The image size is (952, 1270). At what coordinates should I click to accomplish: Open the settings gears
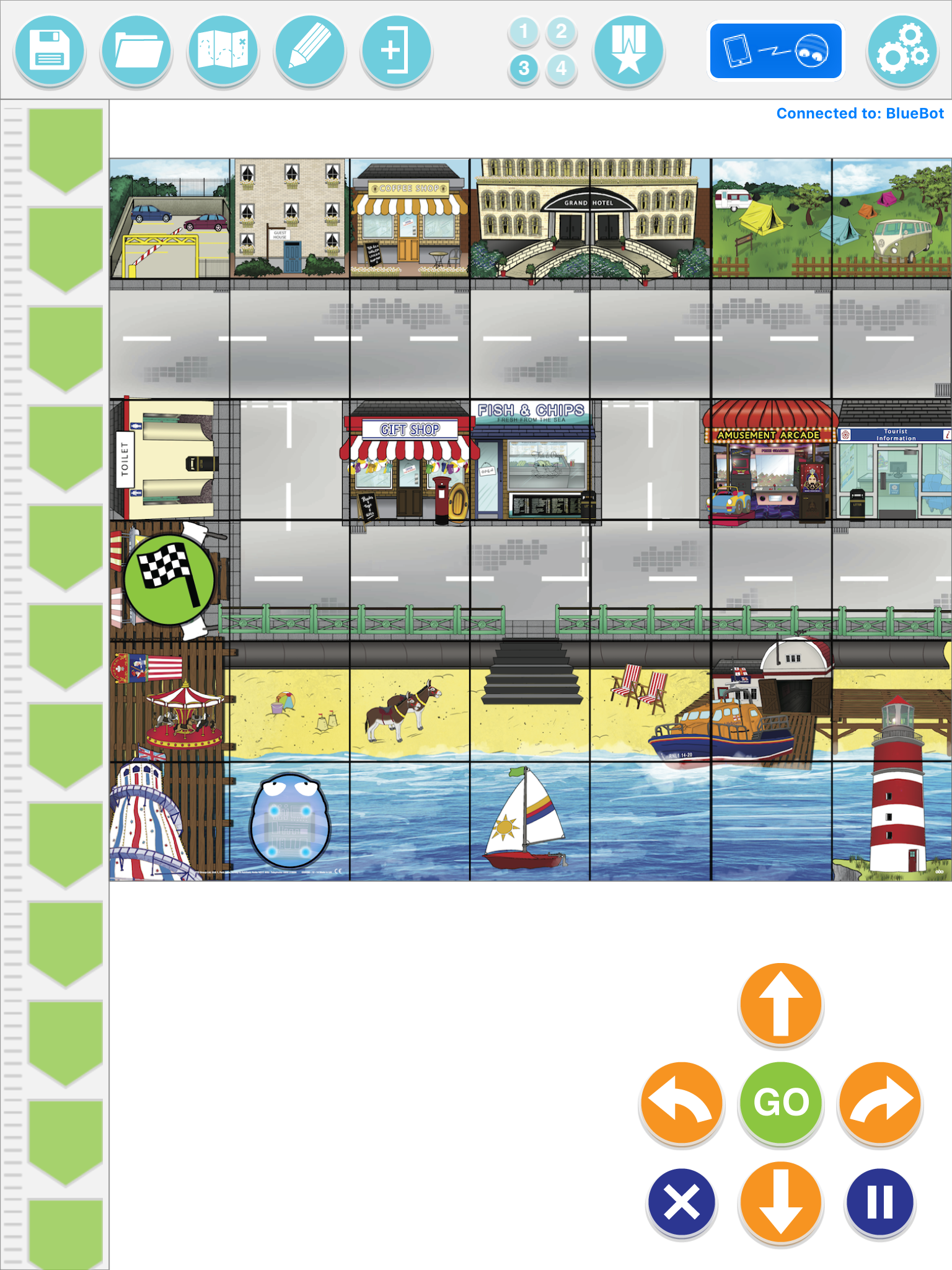902,51
